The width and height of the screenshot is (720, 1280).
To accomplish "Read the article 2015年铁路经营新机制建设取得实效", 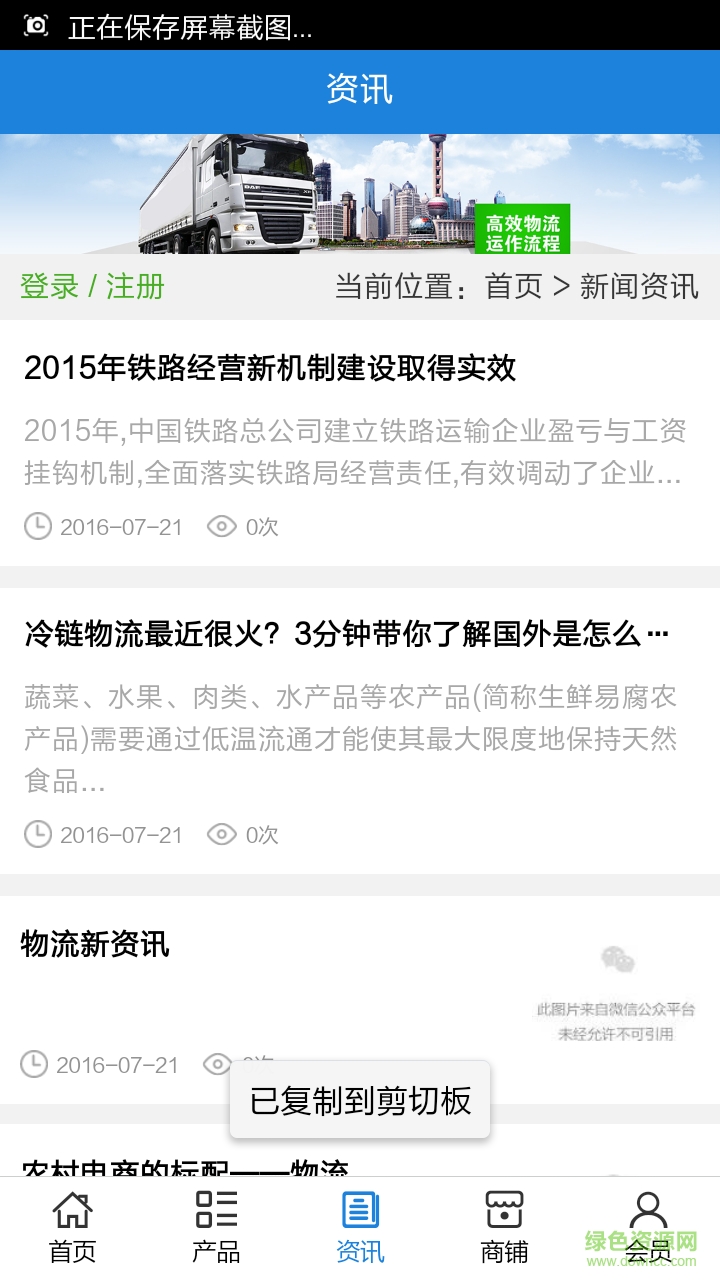I will coord(270,368).
